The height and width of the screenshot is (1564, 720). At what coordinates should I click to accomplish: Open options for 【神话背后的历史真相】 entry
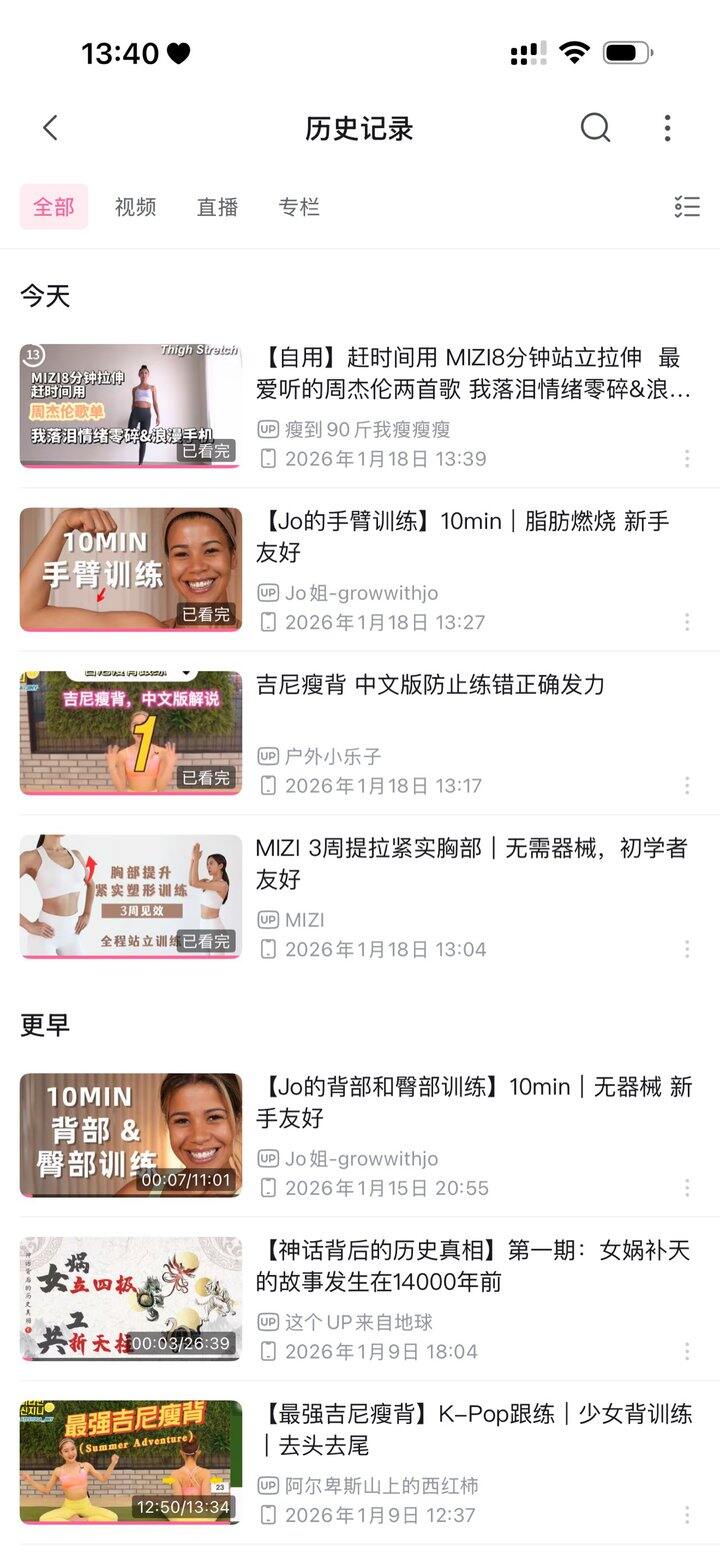[x=687, y=1352]
